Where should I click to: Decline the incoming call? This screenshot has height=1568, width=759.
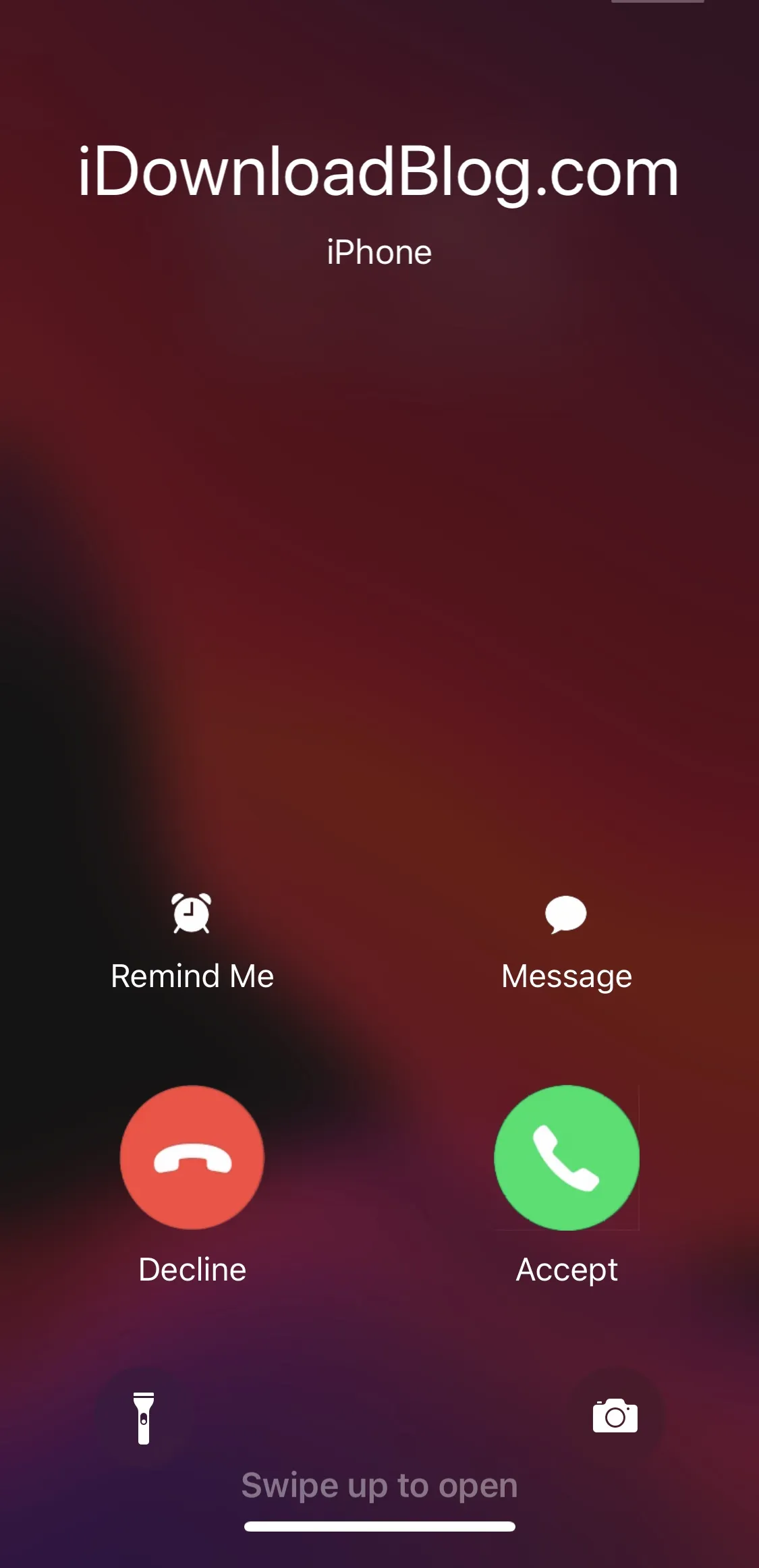coord(192,1158)
